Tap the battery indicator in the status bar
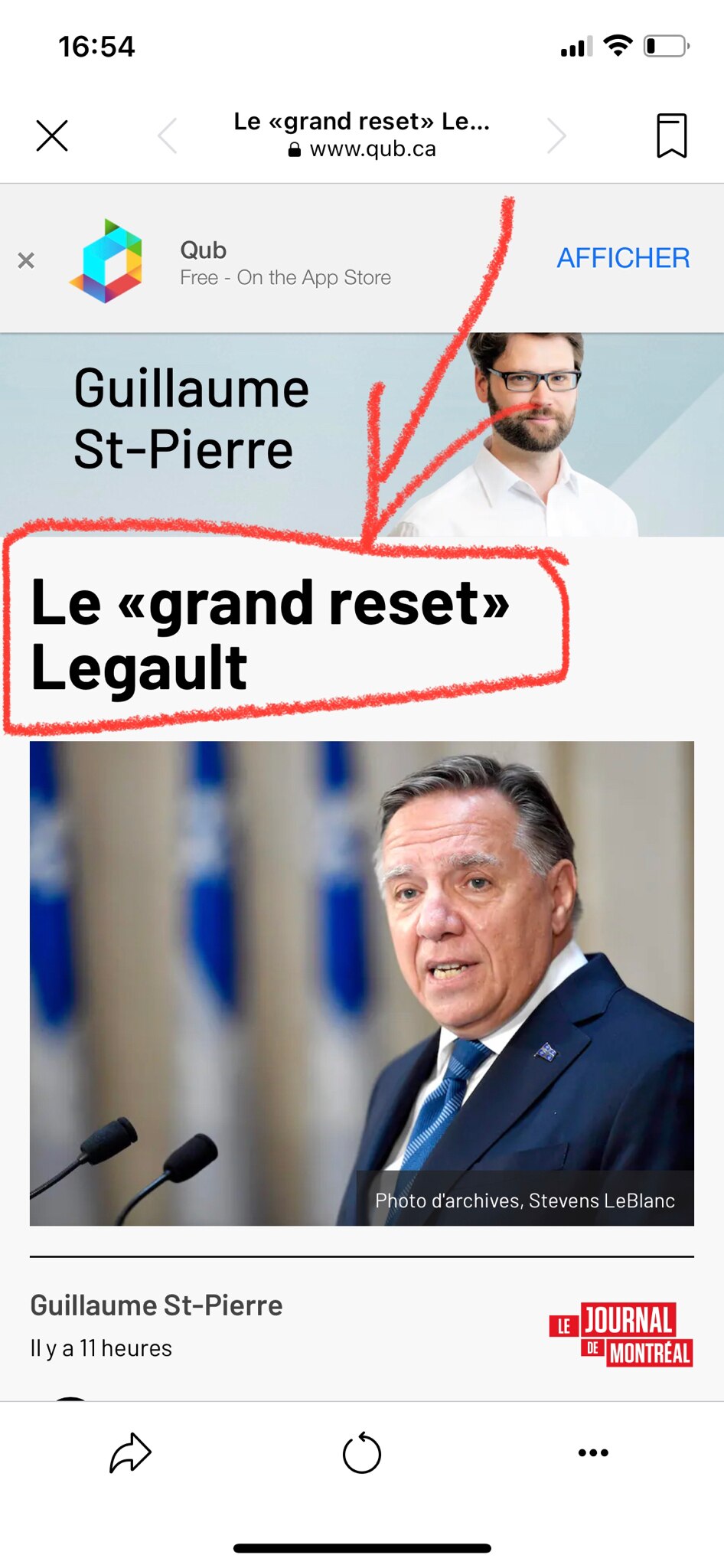 666,46
